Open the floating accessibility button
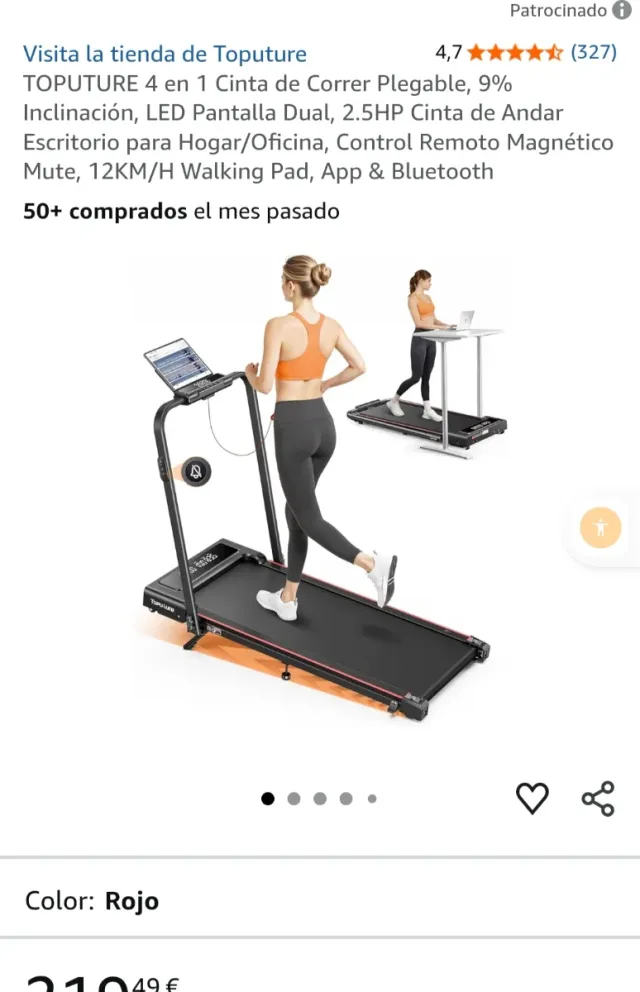This screenshot has width=640, height=992. point(601,528)
